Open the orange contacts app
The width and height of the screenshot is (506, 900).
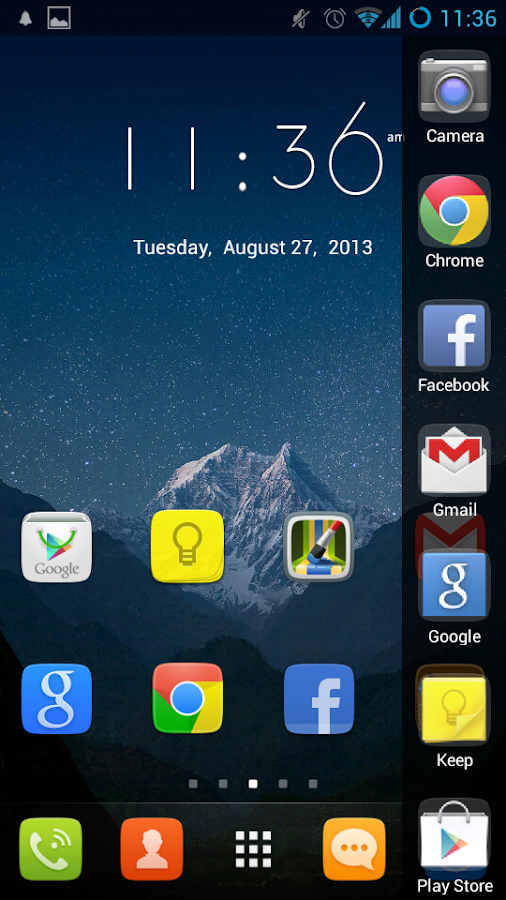click(x=152, y=849)
